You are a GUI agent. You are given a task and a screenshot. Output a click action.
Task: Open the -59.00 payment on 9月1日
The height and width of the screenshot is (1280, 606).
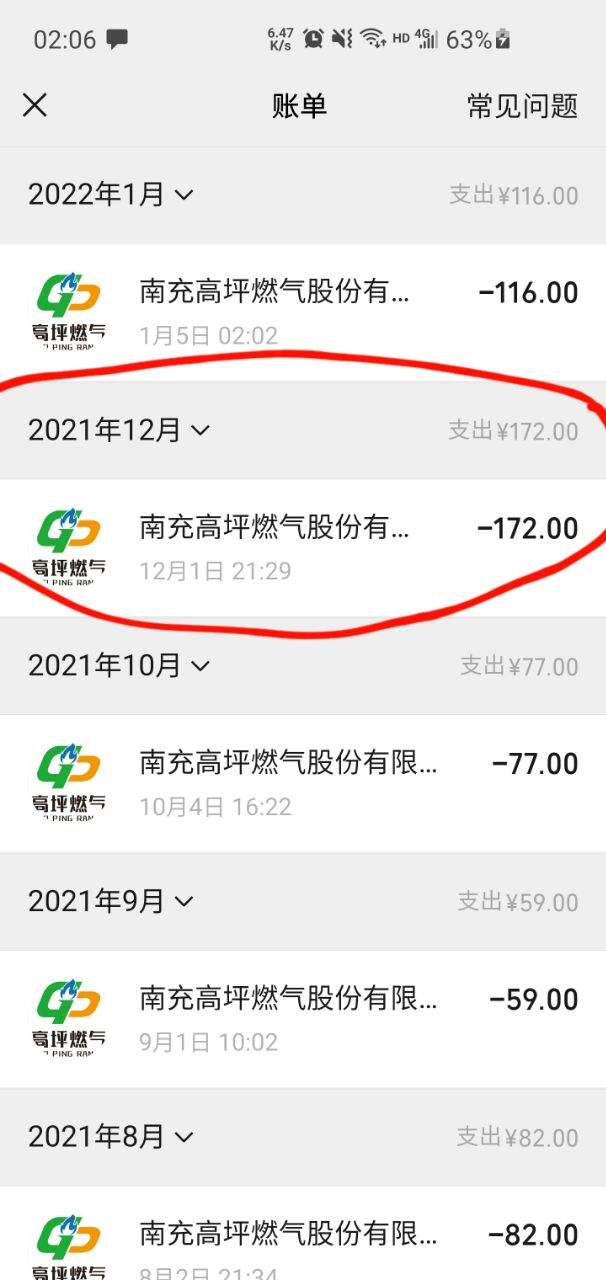(303, 1018)
